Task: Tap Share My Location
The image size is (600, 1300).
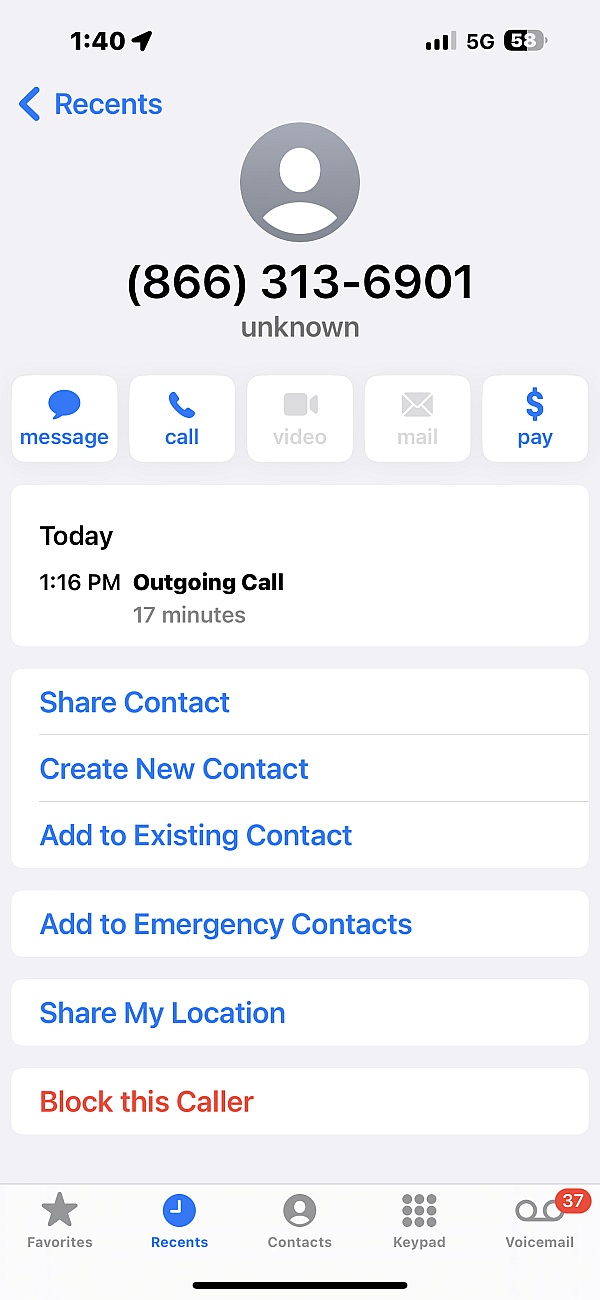Action: point(300,1013)
